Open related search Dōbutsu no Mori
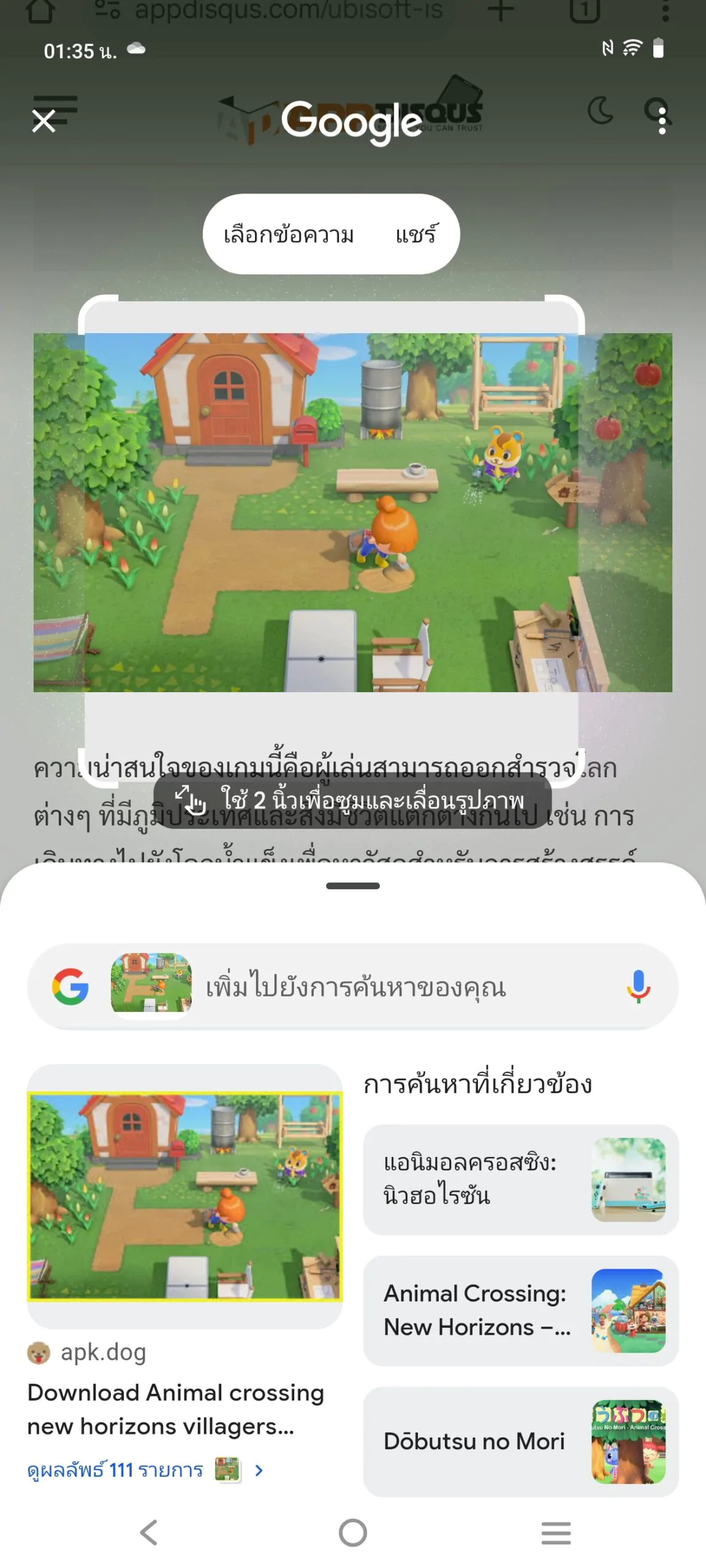 [520, 1442]
